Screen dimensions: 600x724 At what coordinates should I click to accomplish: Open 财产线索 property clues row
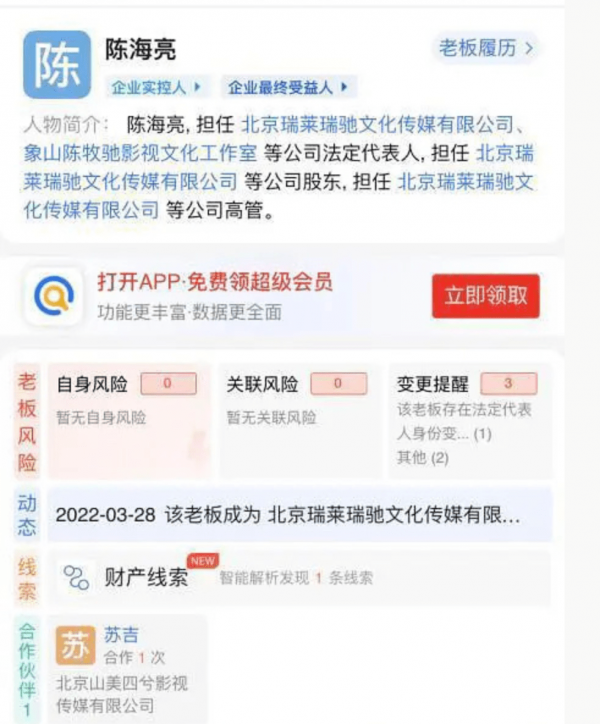coord(298,577)
